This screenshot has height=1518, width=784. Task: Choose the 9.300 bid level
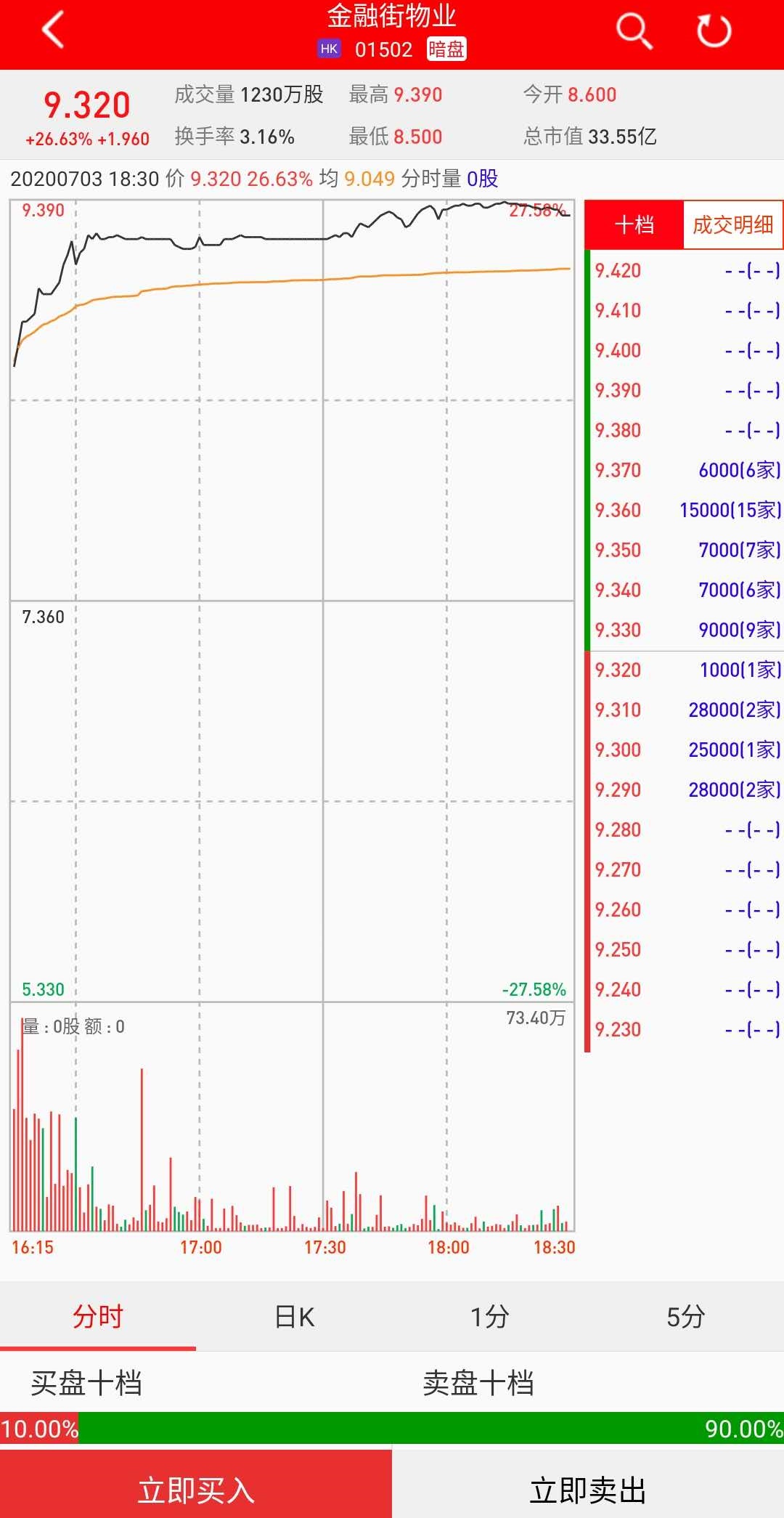pyautogui.click(x=686, y=750)
